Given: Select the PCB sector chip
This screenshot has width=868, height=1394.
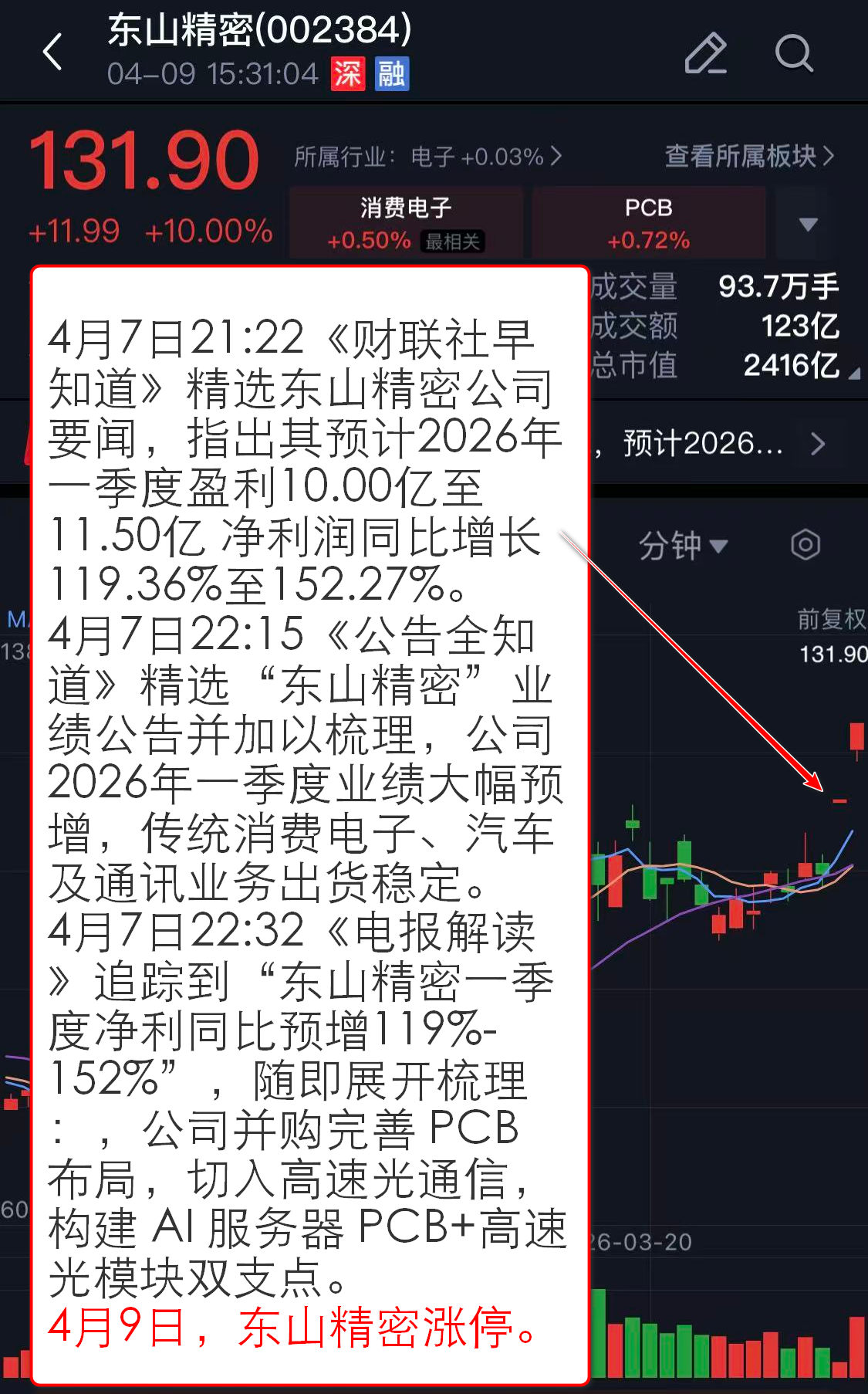Looking at the screenshot, I should coord(648,223).
